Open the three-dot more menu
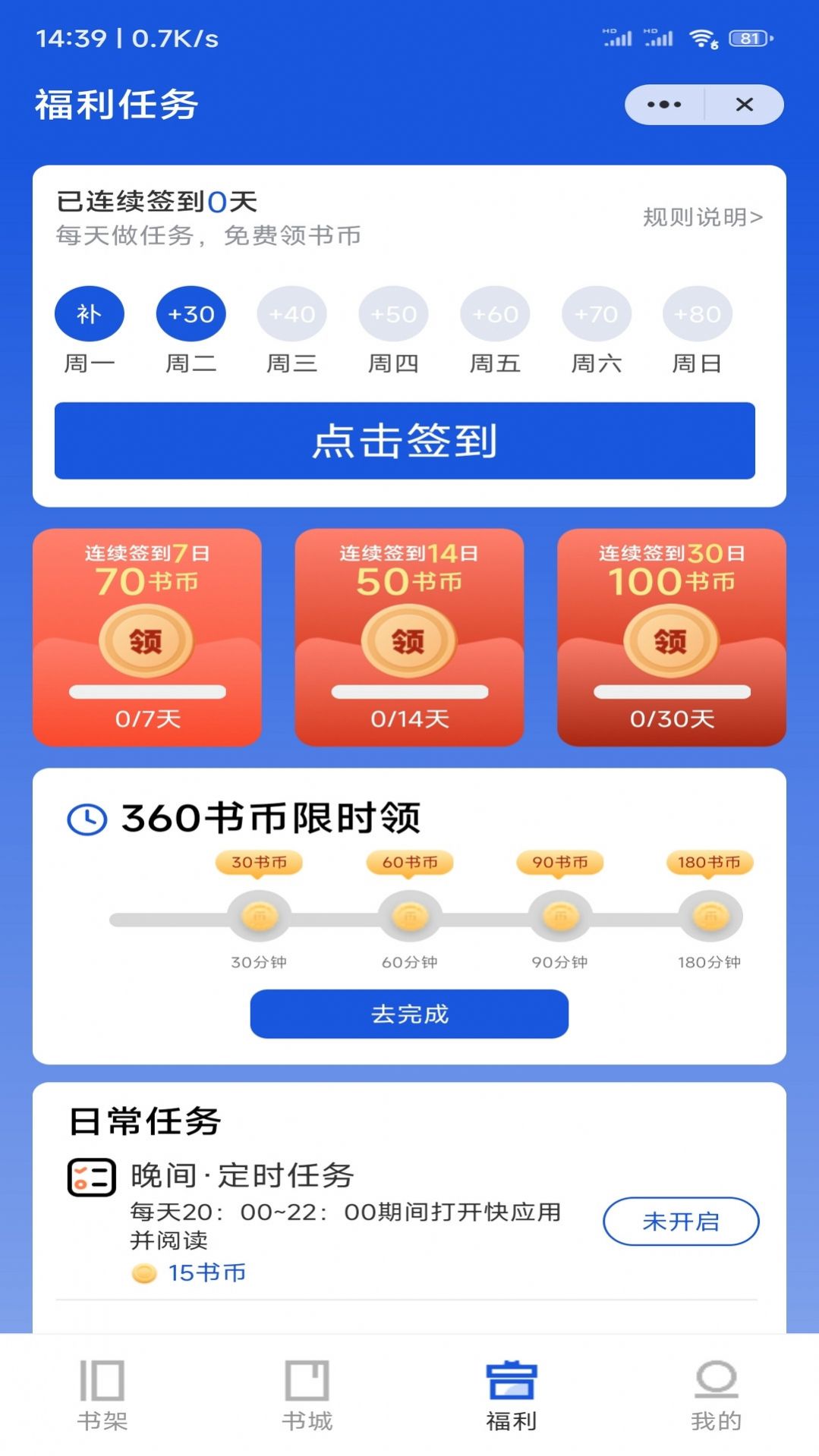Viewport: 819px width, 1456px height. point(664,105)
